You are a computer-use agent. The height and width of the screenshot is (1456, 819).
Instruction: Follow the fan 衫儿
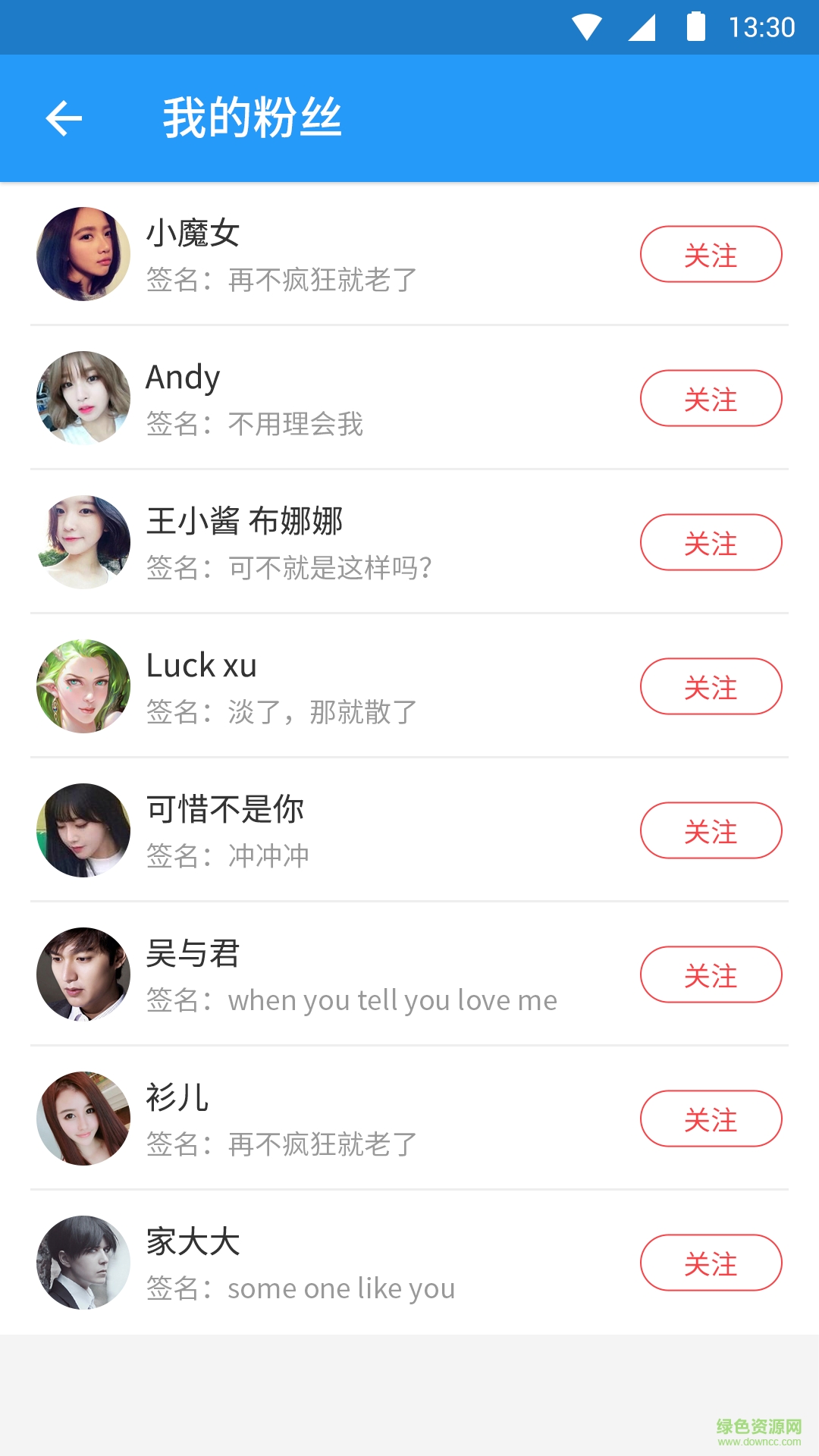pyautogui.click(x=711, y=1118)
